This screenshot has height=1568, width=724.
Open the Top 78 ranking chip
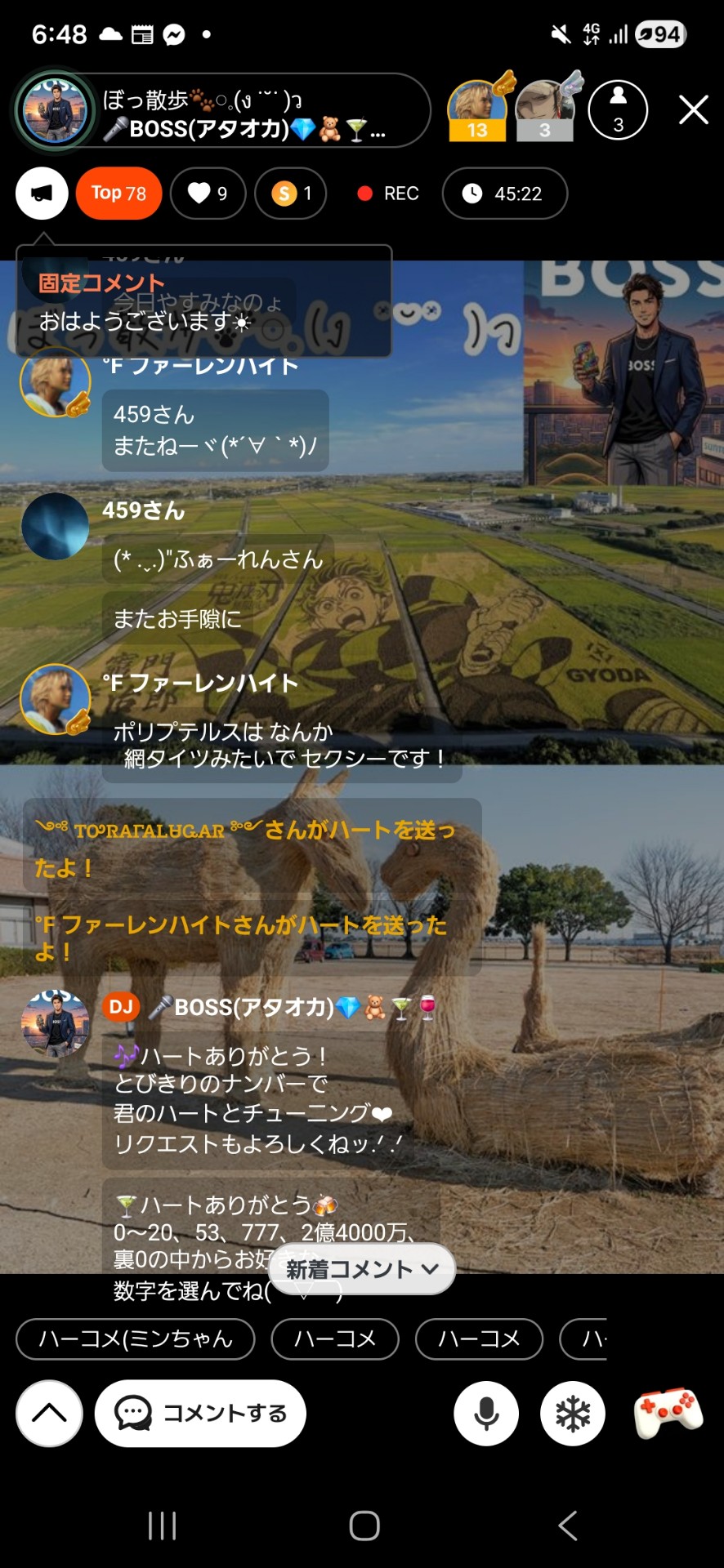(x=118, y=194)
